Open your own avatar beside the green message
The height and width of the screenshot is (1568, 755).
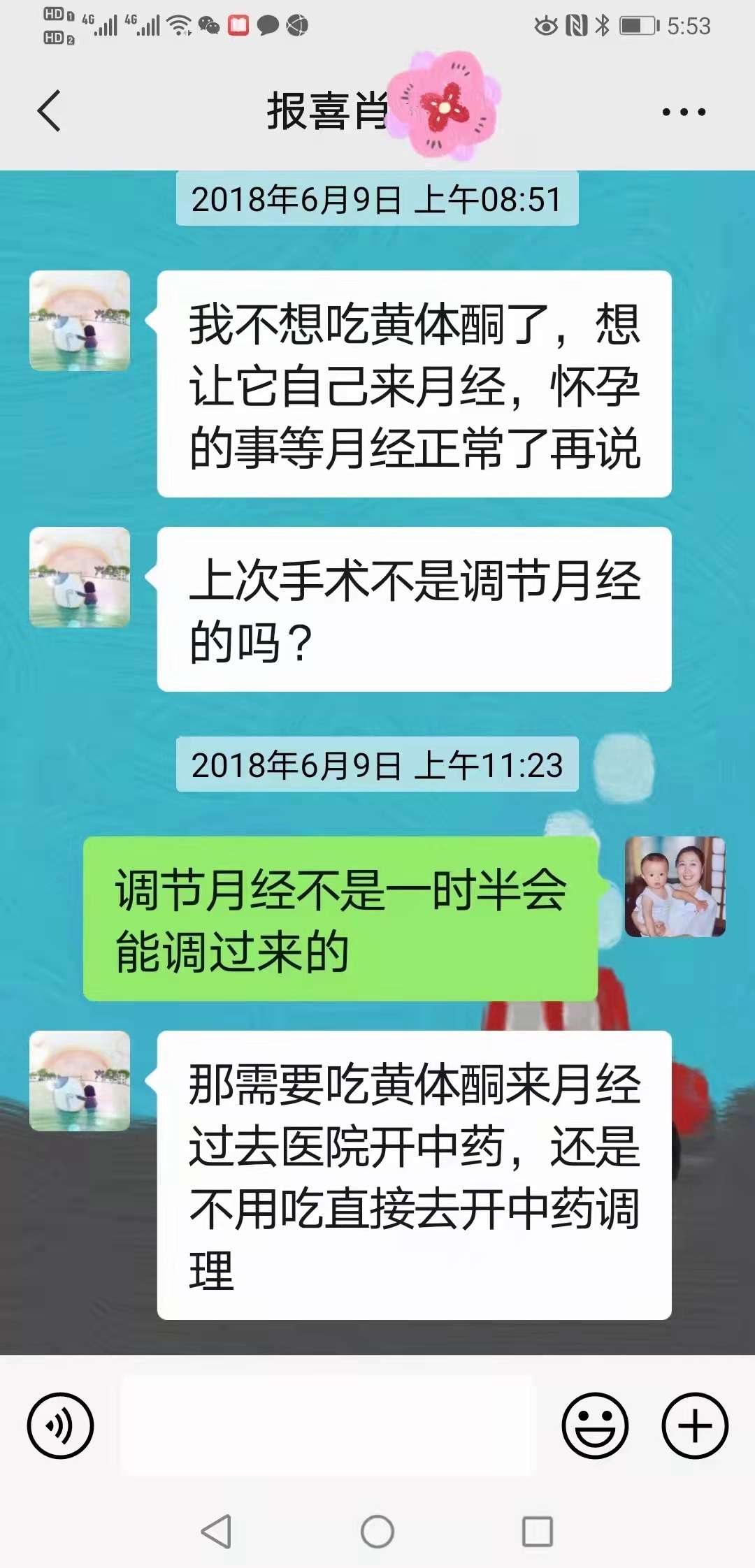675,887
